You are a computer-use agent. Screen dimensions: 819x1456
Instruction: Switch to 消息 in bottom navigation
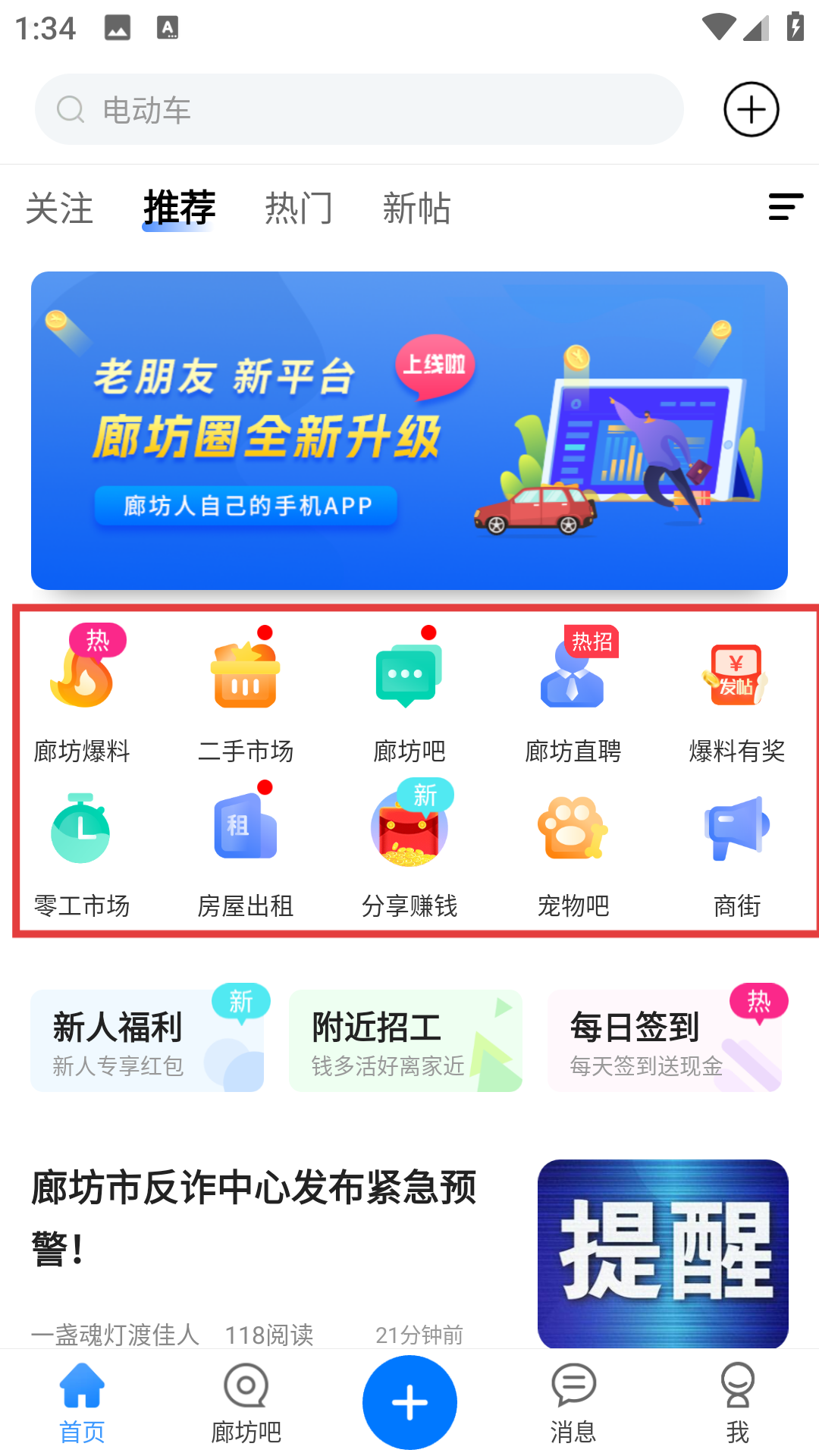click(573, 1403)
